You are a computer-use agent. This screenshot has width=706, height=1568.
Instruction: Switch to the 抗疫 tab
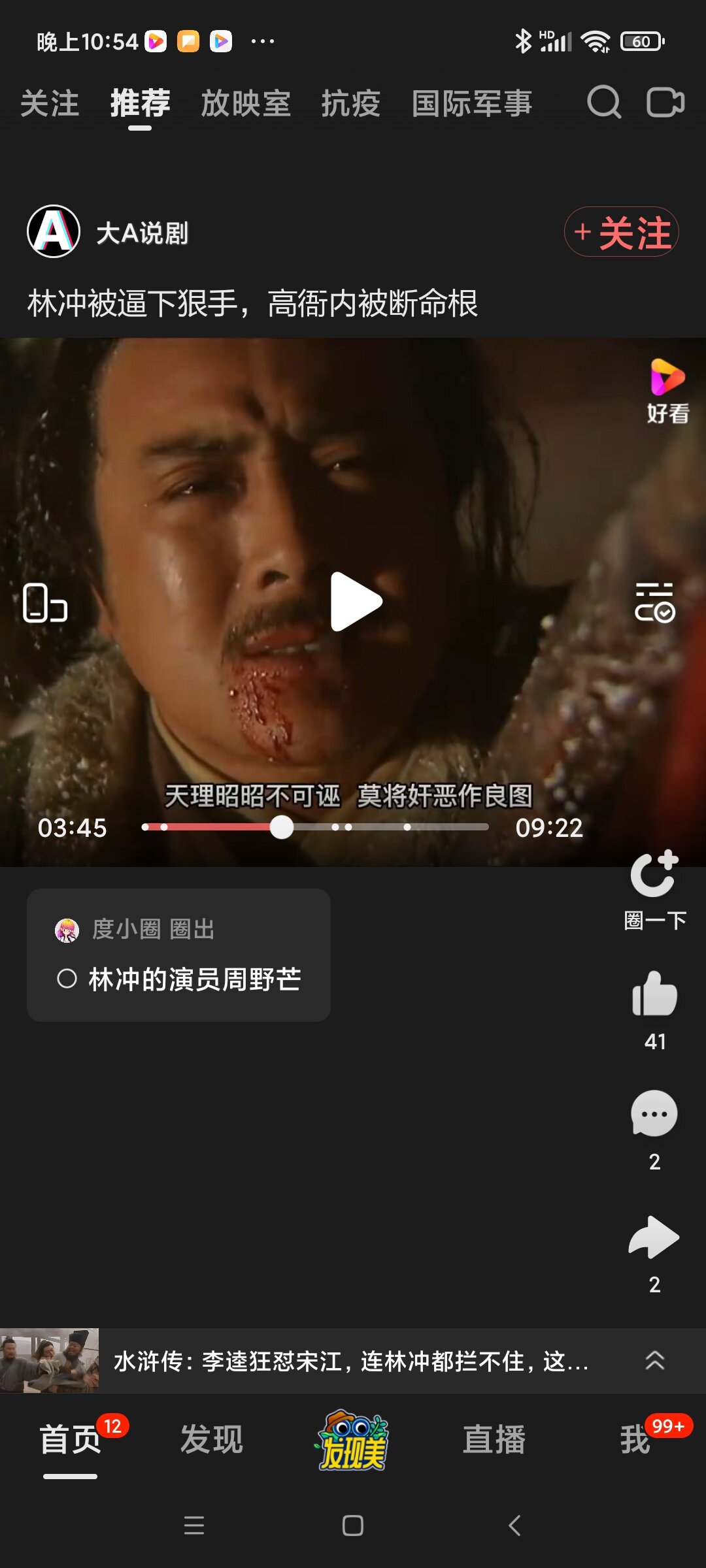[x=350, y=104]
